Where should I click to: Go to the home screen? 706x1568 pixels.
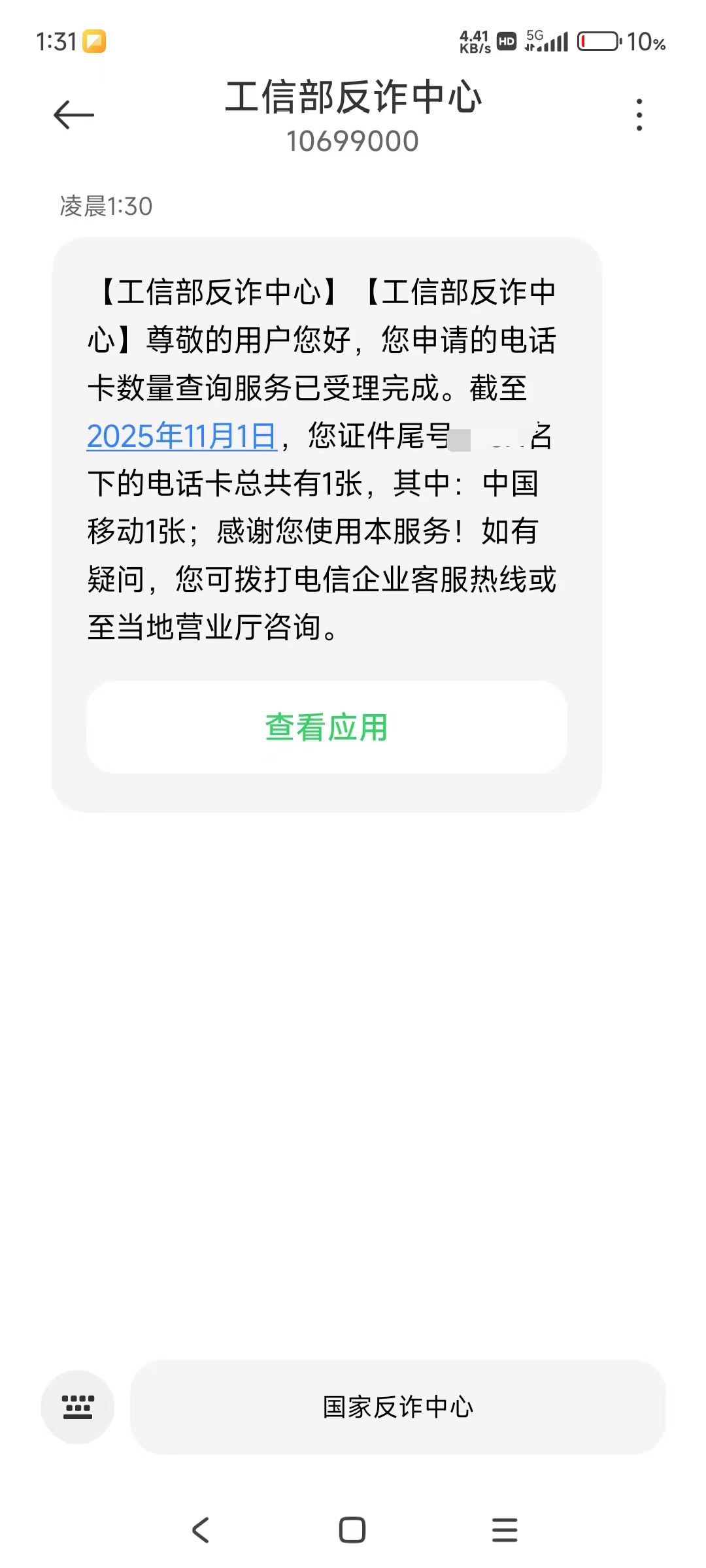352,1529
